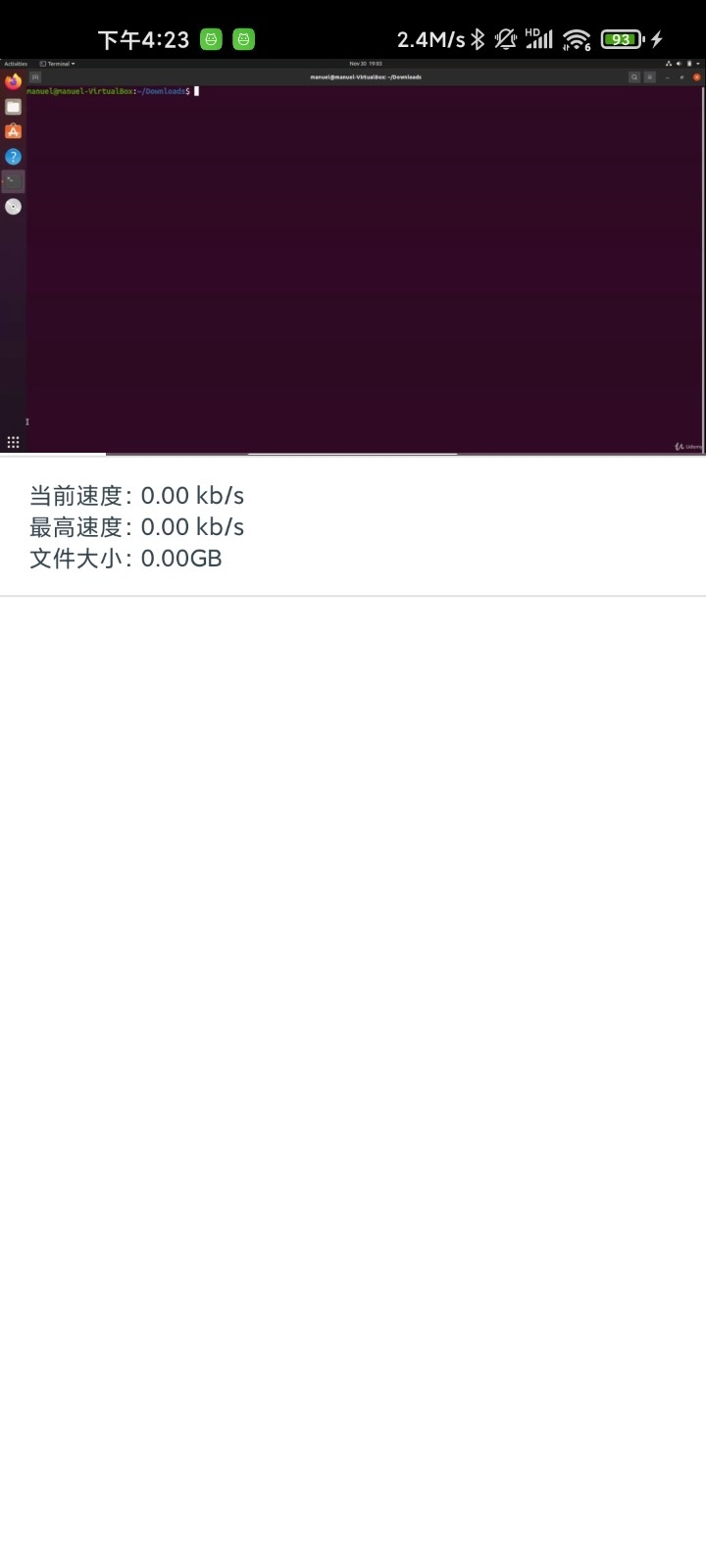Seek using the video progress bar
The height and width of the screenshot is (1568, 706).
(353, 455)
